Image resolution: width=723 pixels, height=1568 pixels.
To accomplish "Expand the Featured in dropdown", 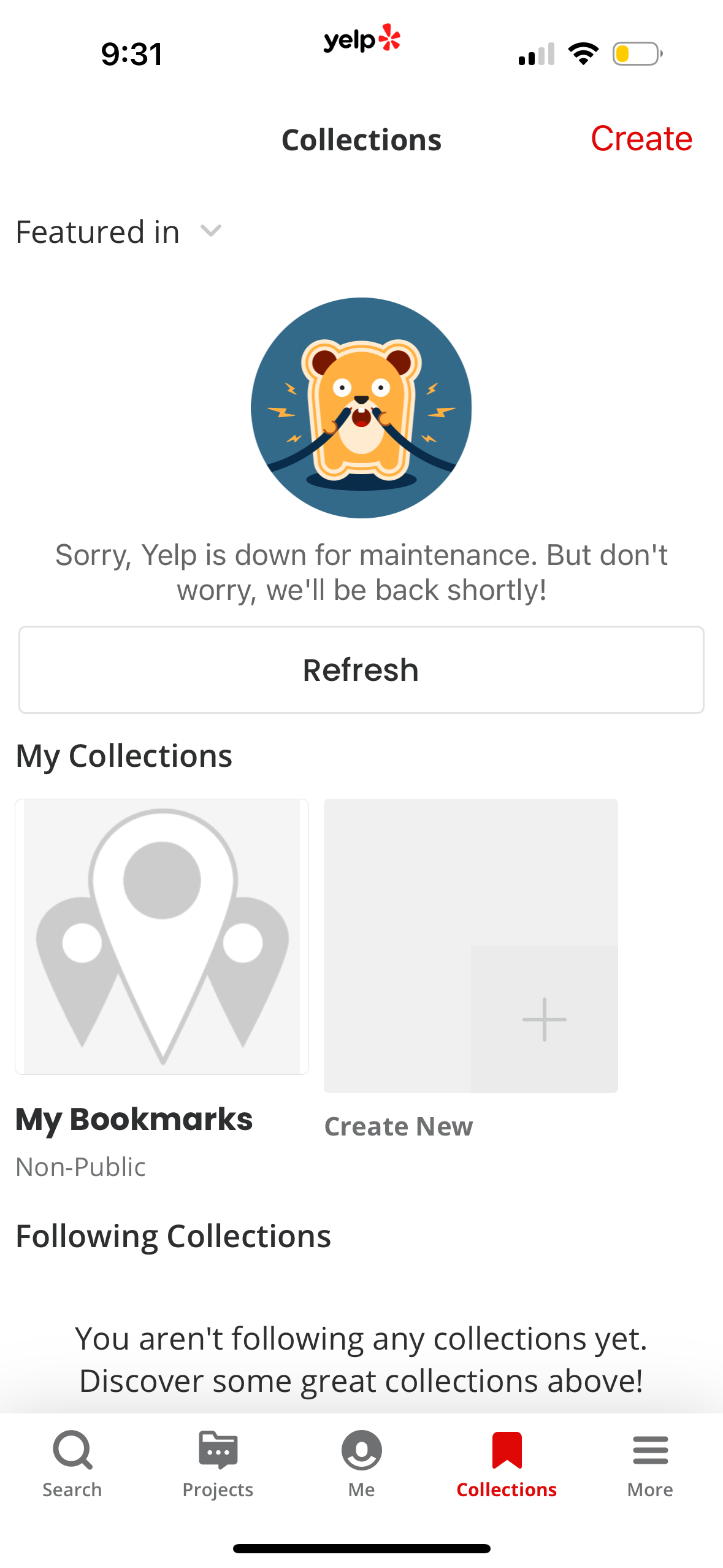I will (210, 231).
